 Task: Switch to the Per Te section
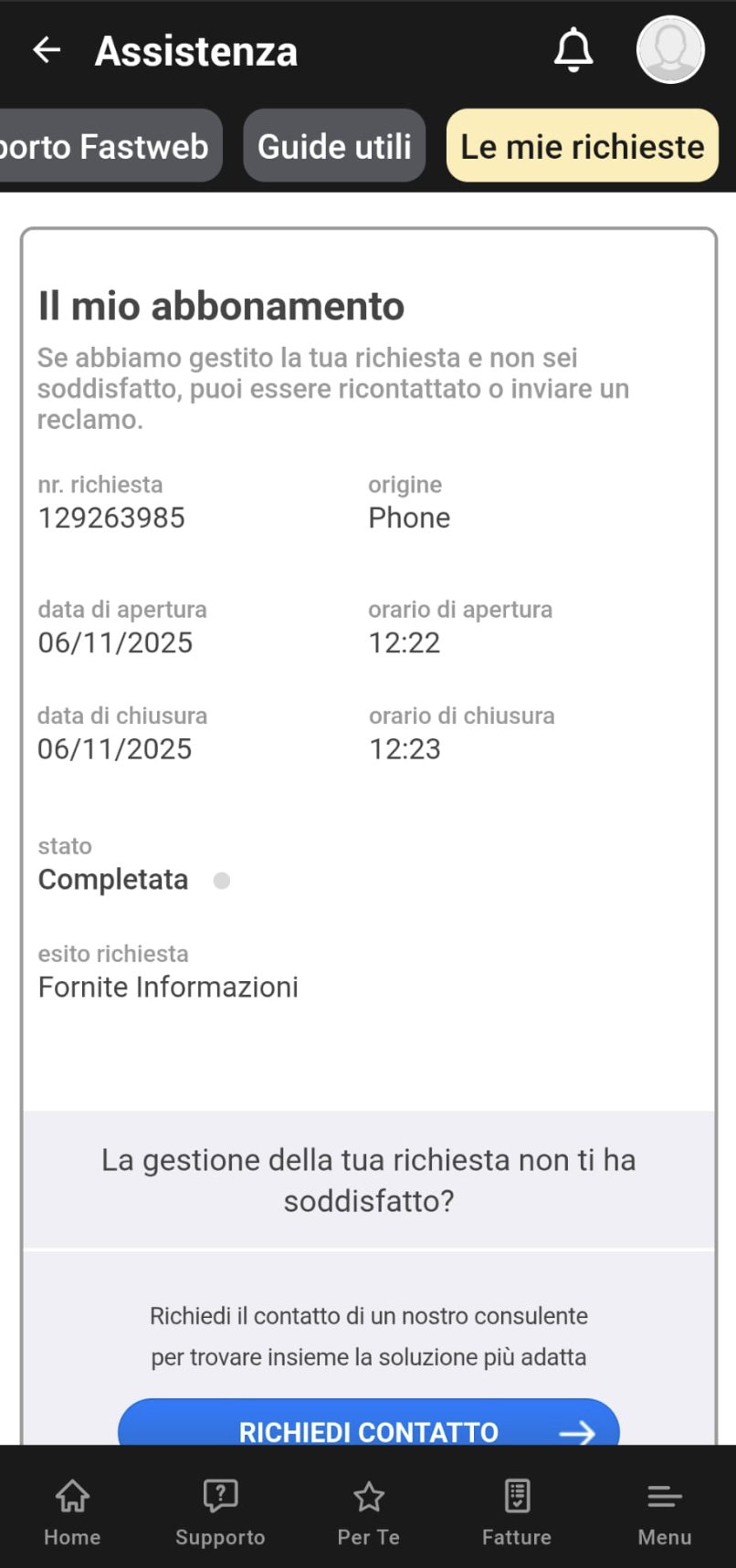click(x=369, y=1513)
